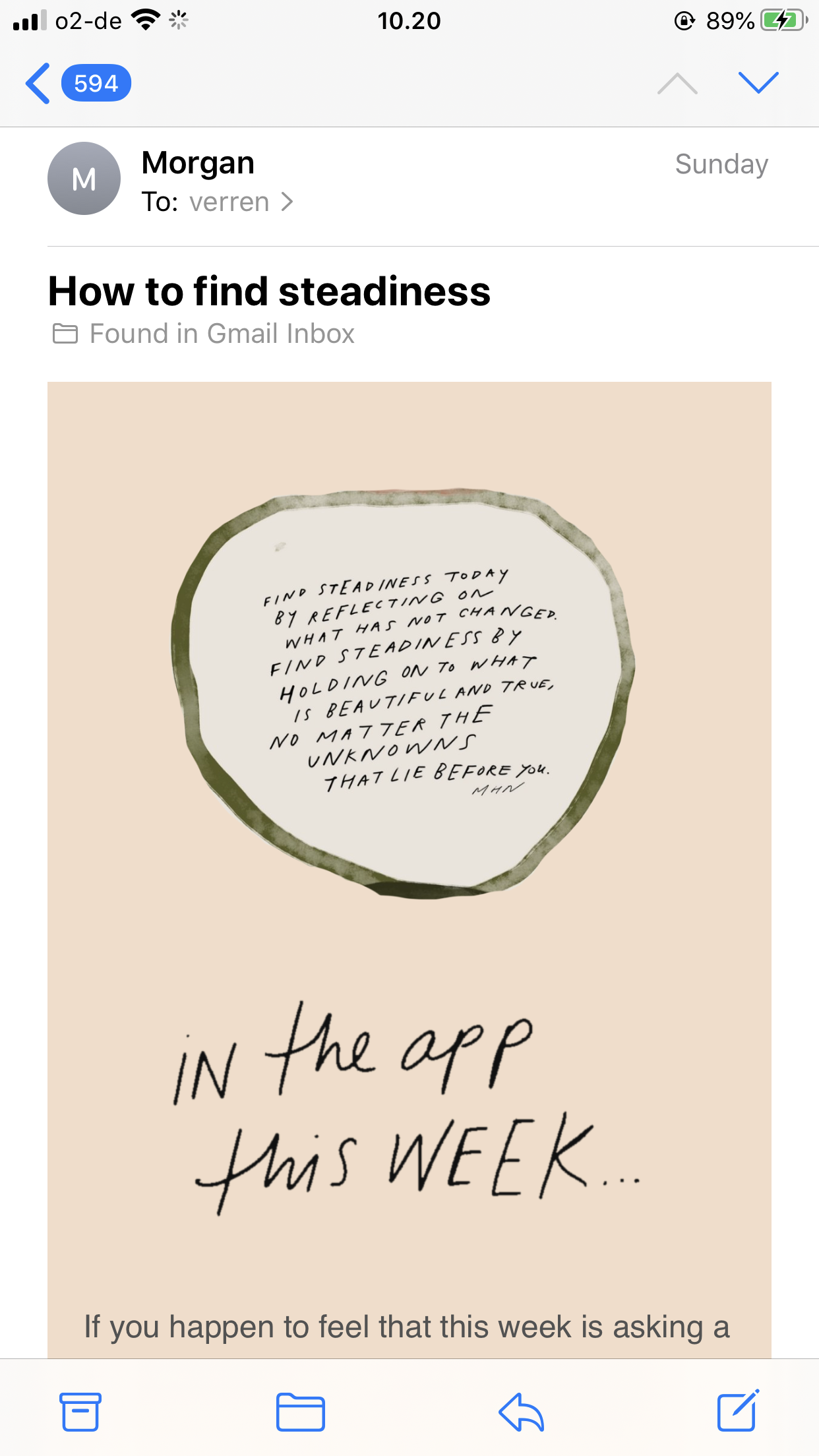
Task: Archive this email
Action: [x=80, y=1412]
